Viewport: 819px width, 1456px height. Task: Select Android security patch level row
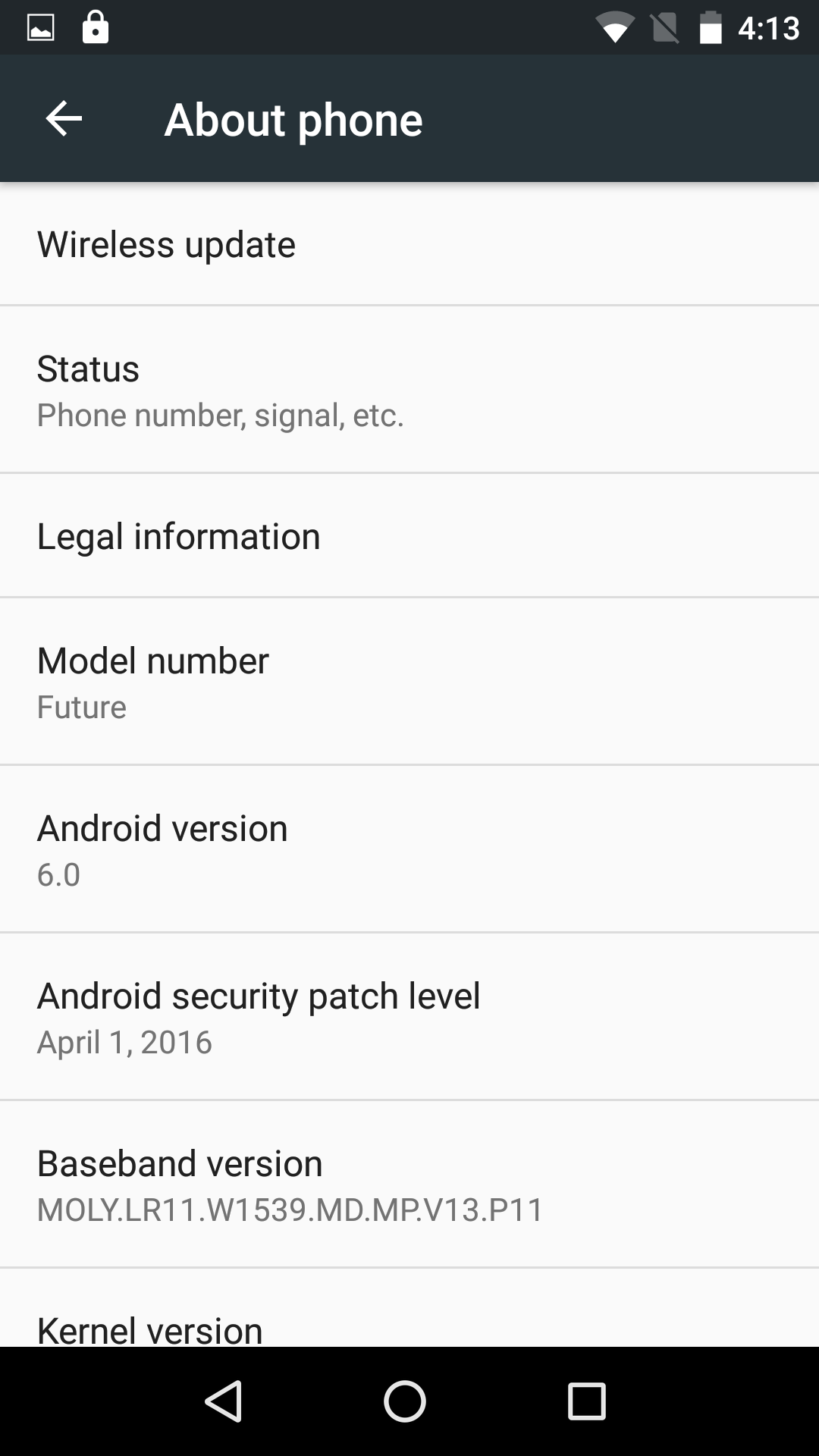coord(409,1017)
